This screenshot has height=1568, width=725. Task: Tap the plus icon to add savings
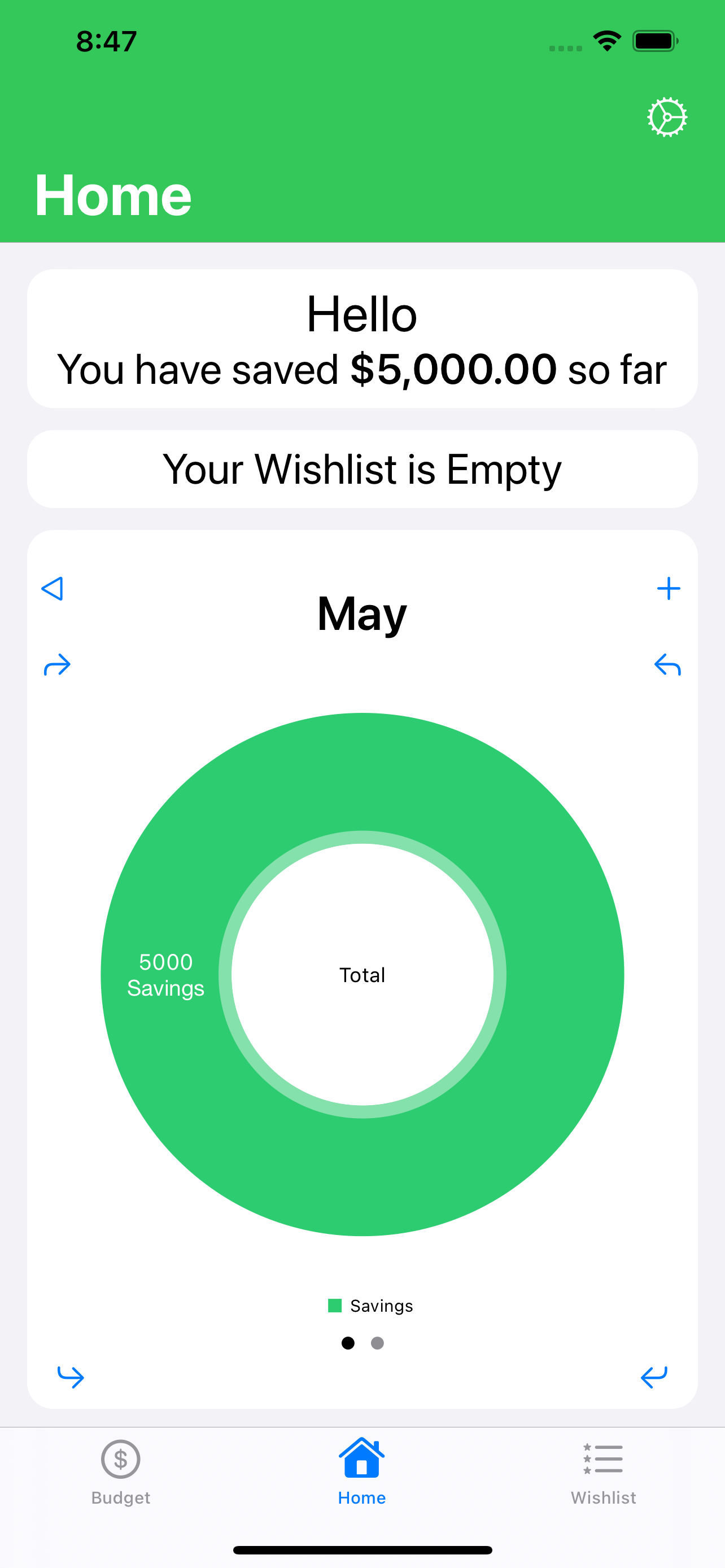(x=669, y=588)
